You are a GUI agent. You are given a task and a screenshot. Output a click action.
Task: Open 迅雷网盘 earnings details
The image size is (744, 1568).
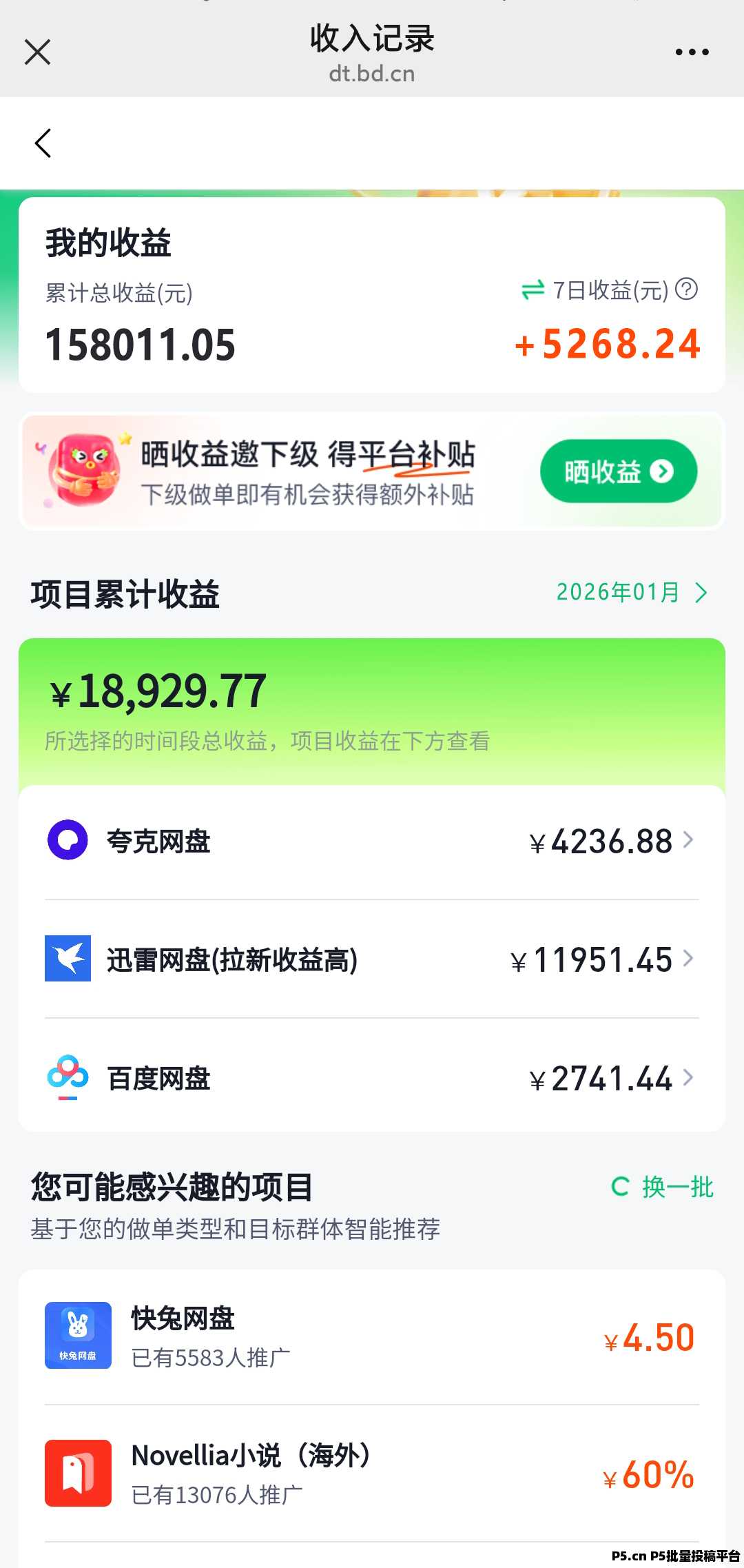(x=372, y=959)
